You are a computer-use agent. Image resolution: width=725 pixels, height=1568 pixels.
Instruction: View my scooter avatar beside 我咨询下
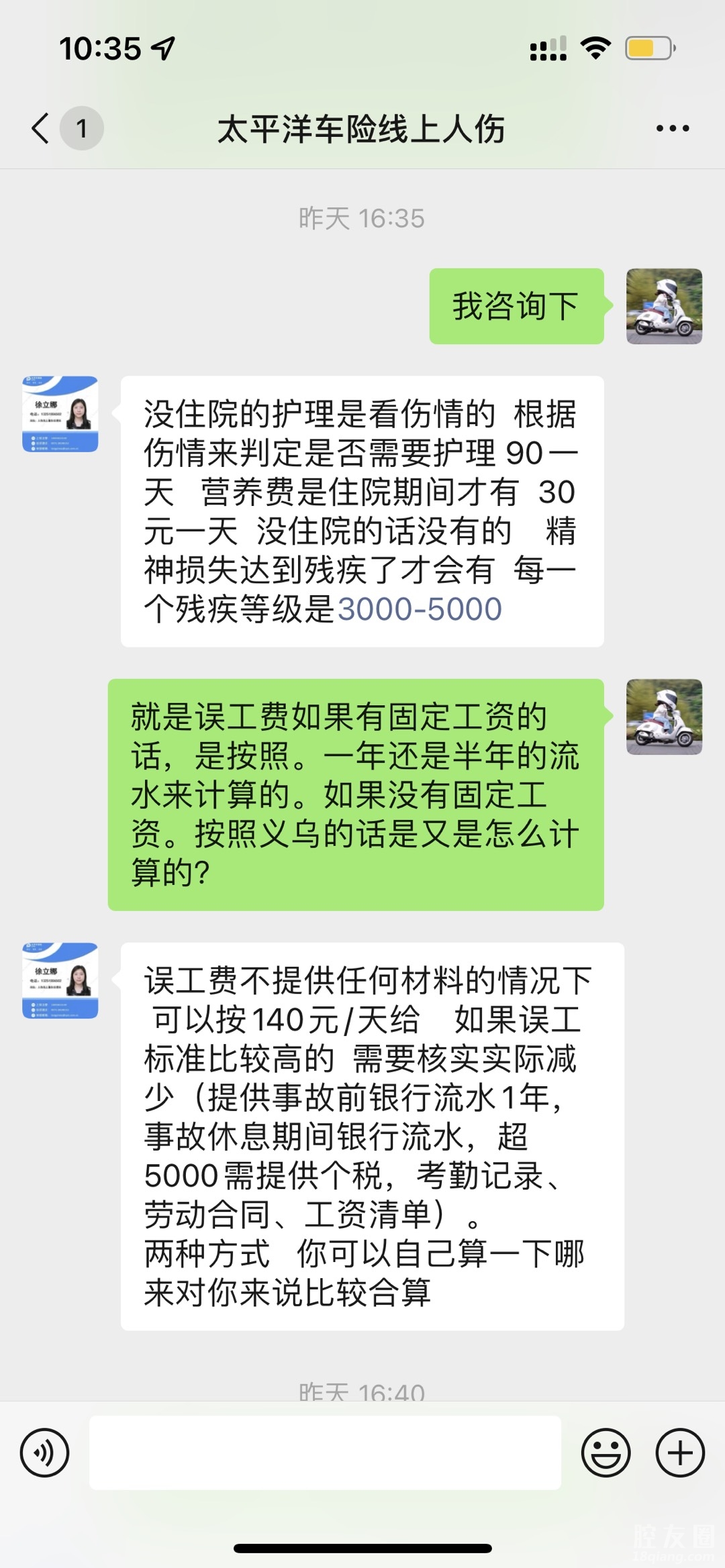pos(664,307)
